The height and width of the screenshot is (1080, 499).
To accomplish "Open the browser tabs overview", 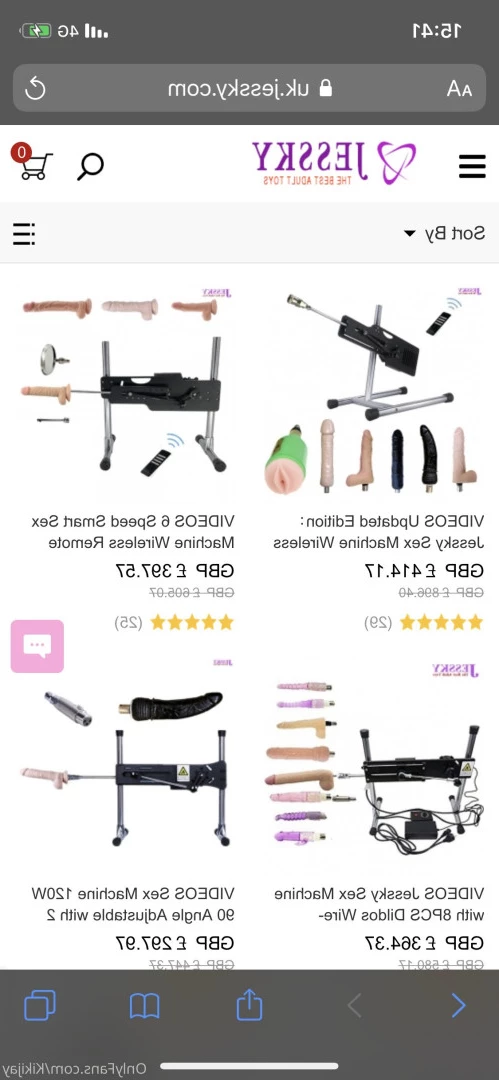I will (39, 1006).
